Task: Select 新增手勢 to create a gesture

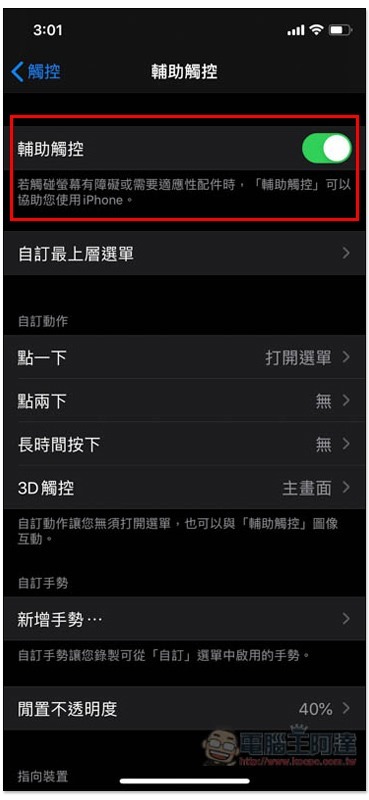Action: pyautogui.click(x=184, y=619)
